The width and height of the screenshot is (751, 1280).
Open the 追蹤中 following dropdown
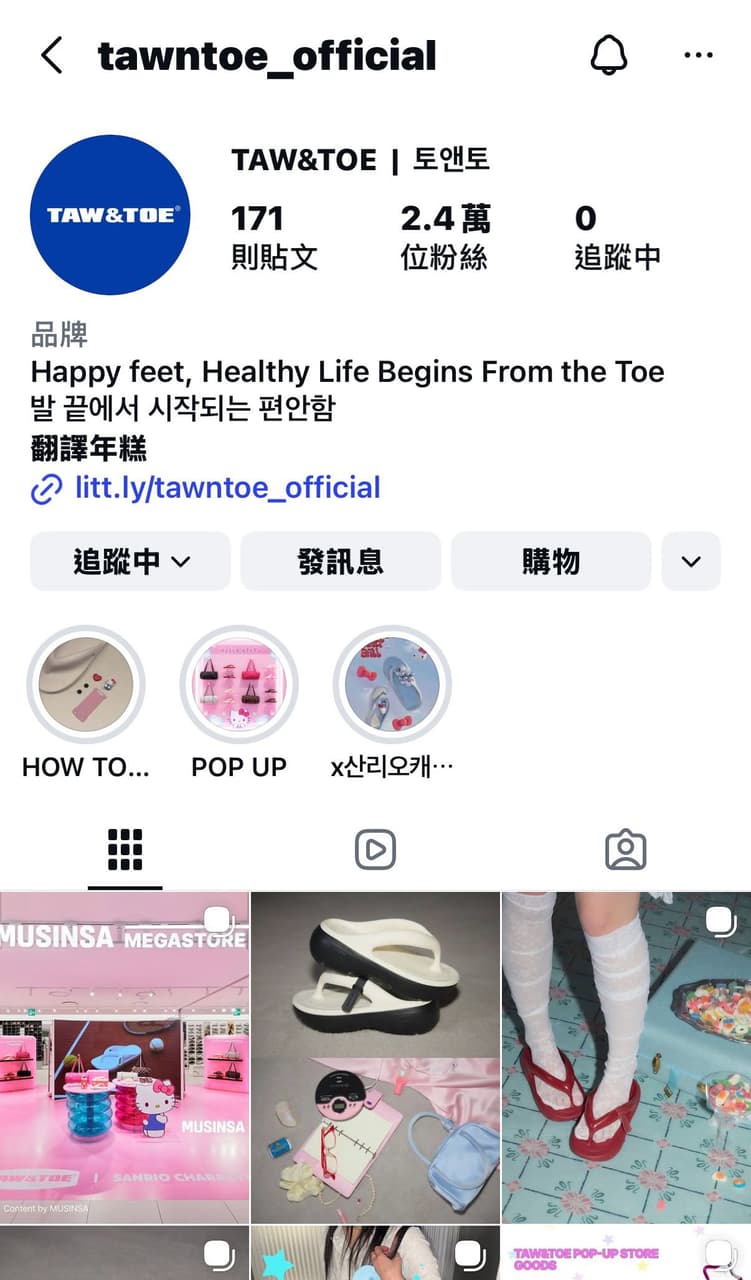131,561
